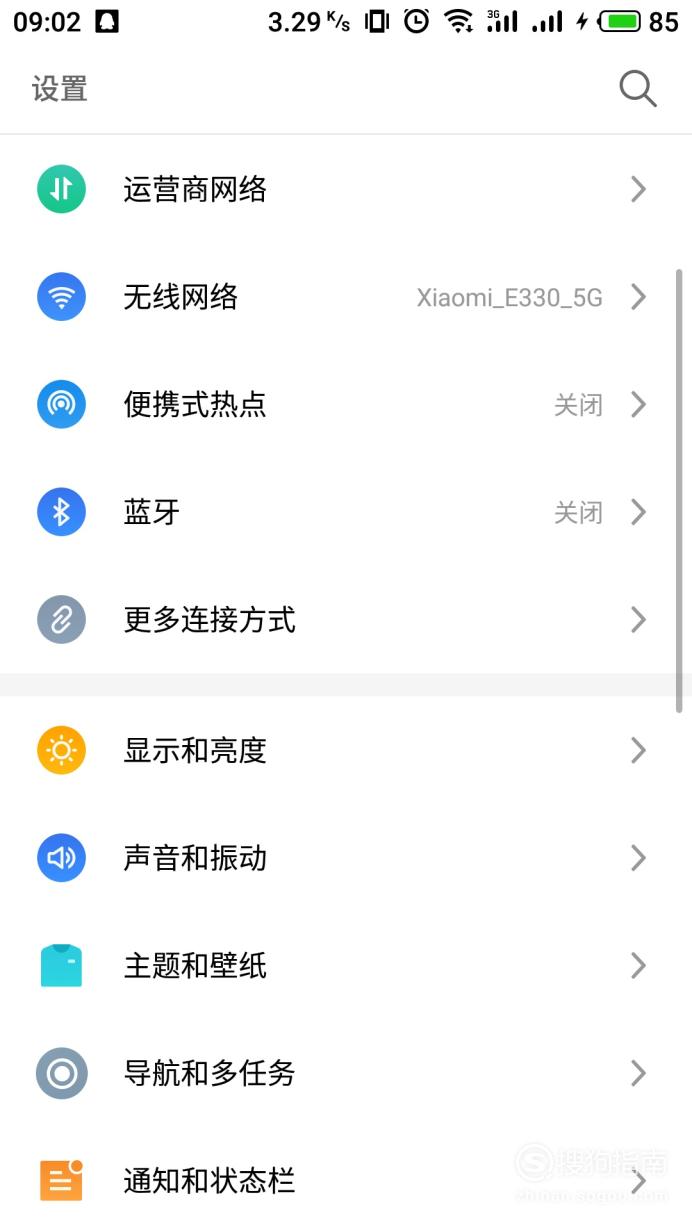Image resolution: width=692 pixels, height=1230 pixels.
Task: Open 导航和多任务 settings
Action: click(x=346, y=1074)
